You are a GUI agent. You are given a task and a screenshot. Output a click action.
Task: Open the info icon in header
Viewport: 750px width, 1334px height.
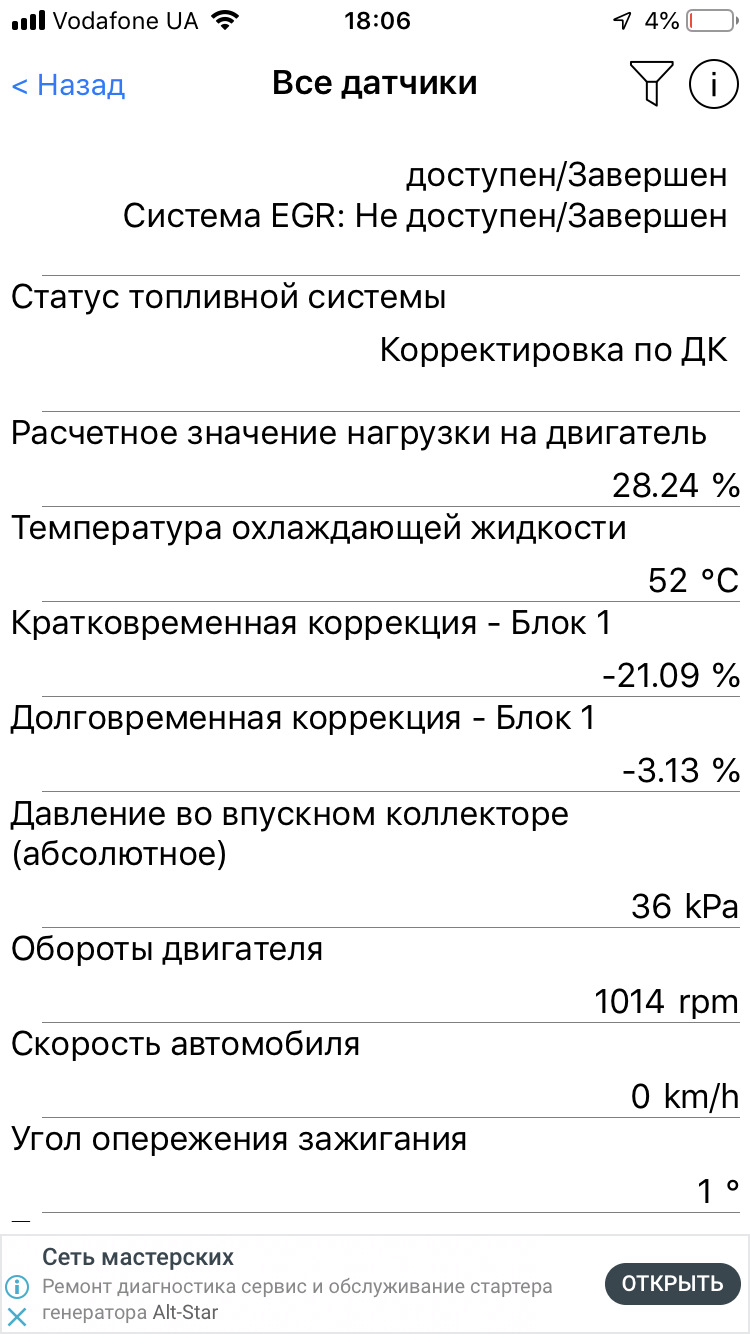[713, 84]
